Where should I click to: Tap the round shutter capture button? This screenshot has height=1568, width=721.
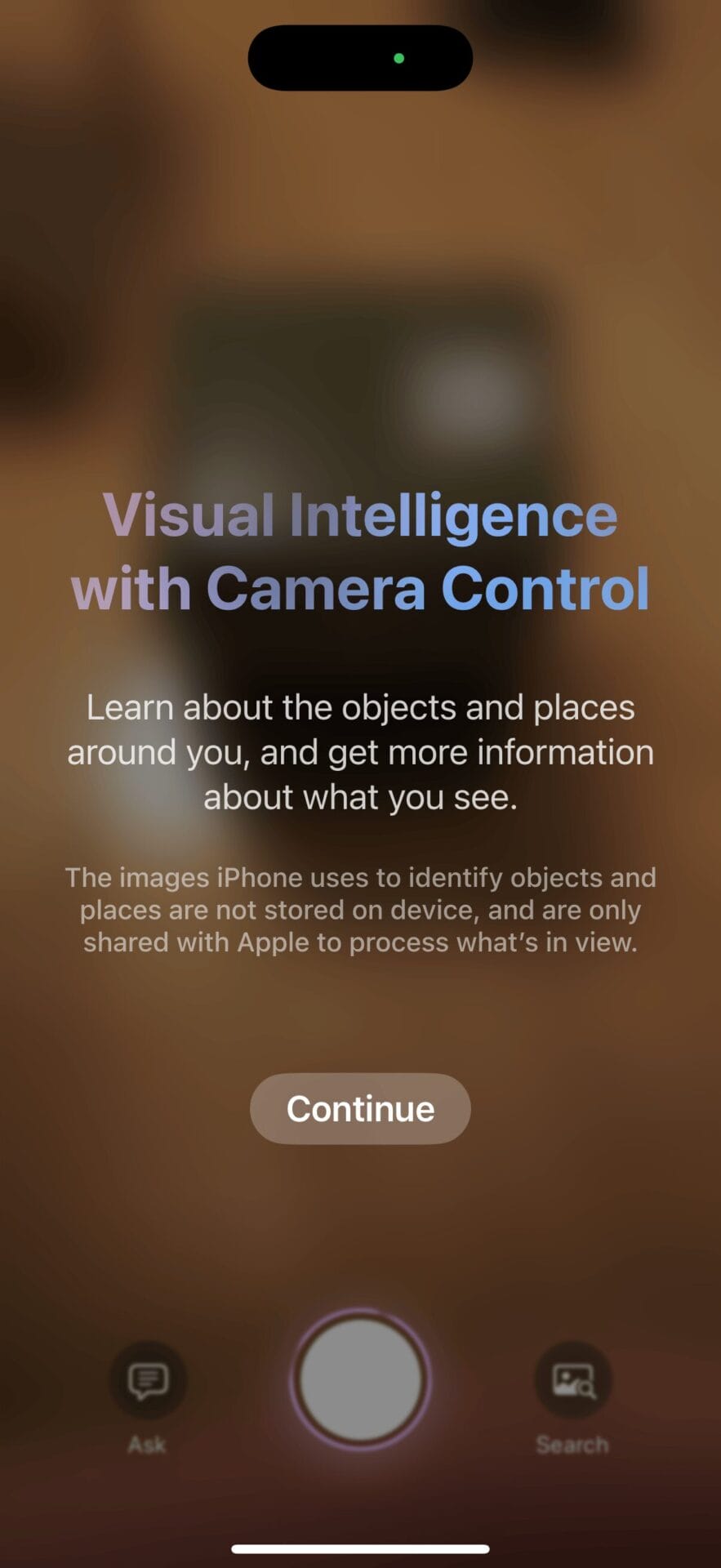coord(360,1379)
